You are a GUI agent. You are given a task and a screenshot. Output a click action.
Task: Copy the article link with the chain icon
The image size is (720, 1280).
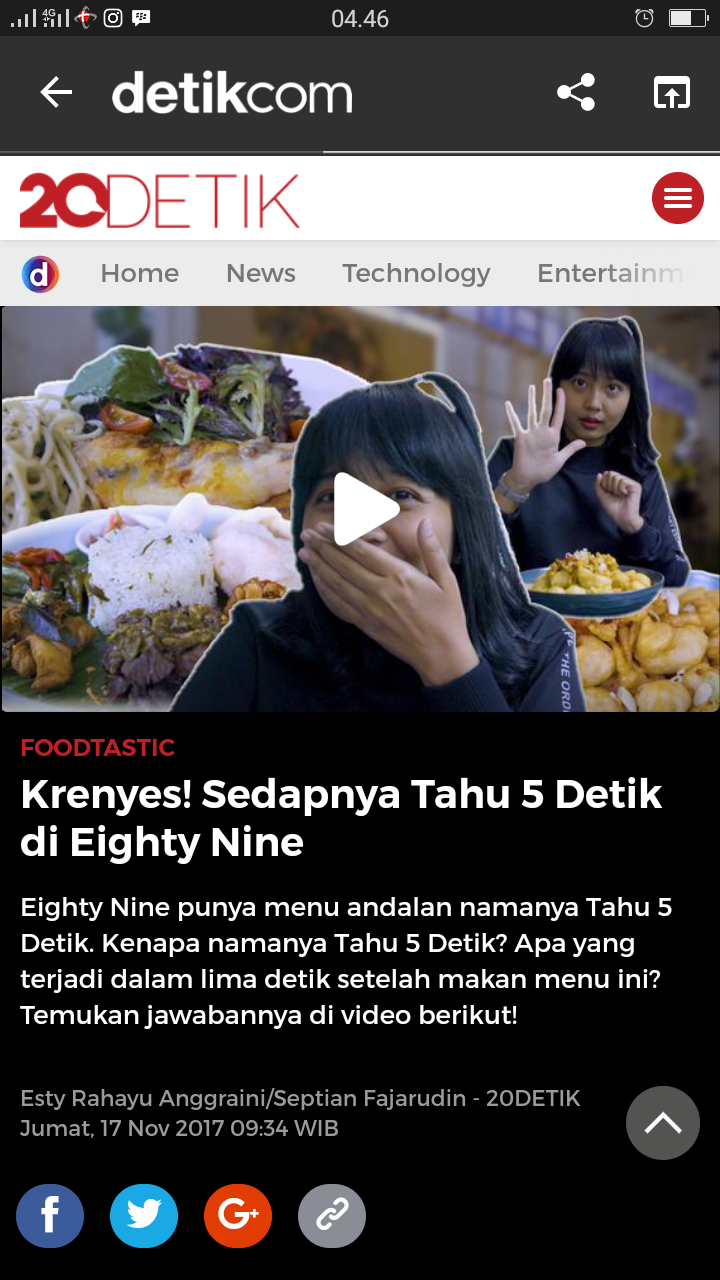point(332,1216)
